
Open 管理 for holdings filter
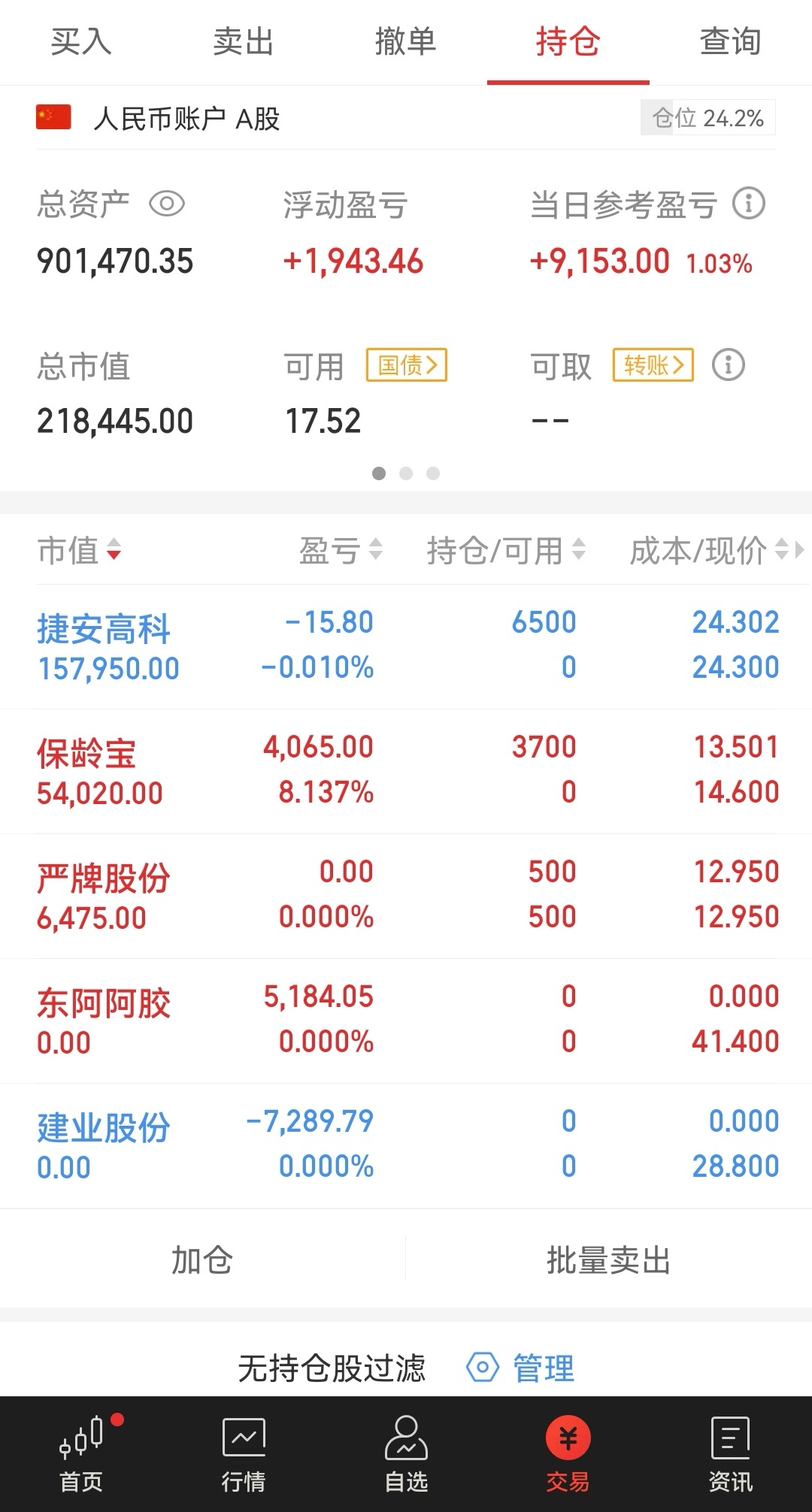pos(521,1368)
